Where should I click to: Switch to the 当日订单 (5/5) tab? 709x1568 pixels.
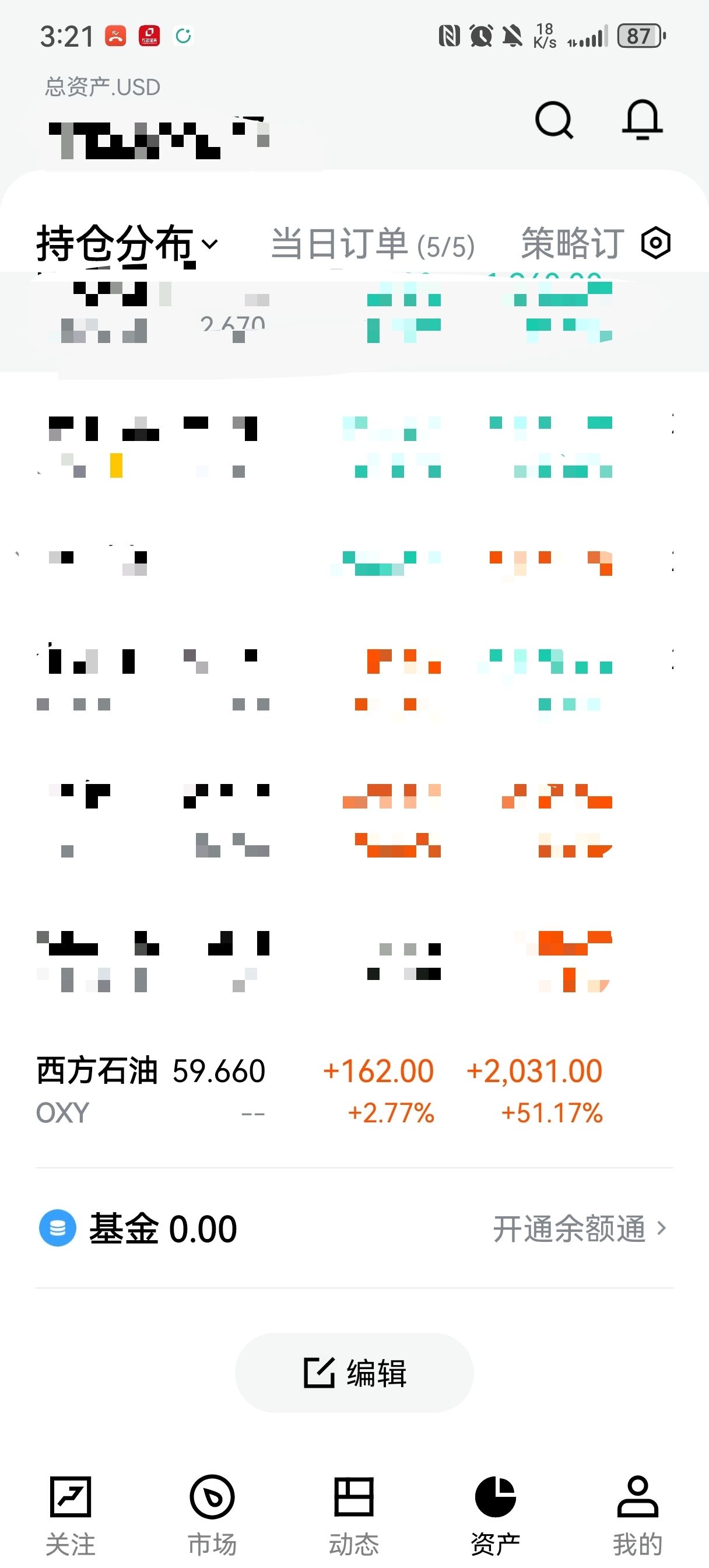pyautogui.click(x=372, y=244)
